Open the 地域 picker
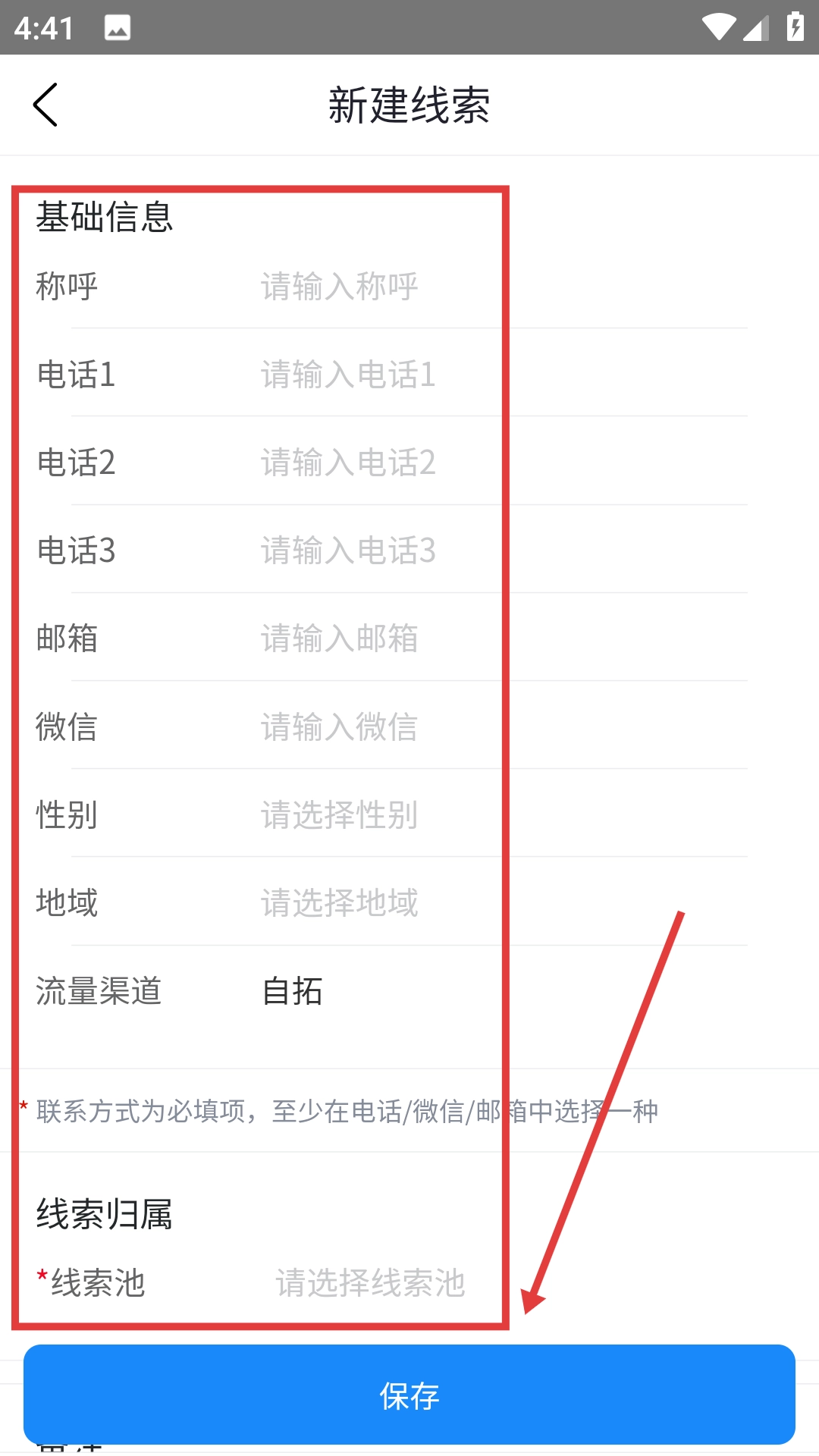 tap(455, 903)
